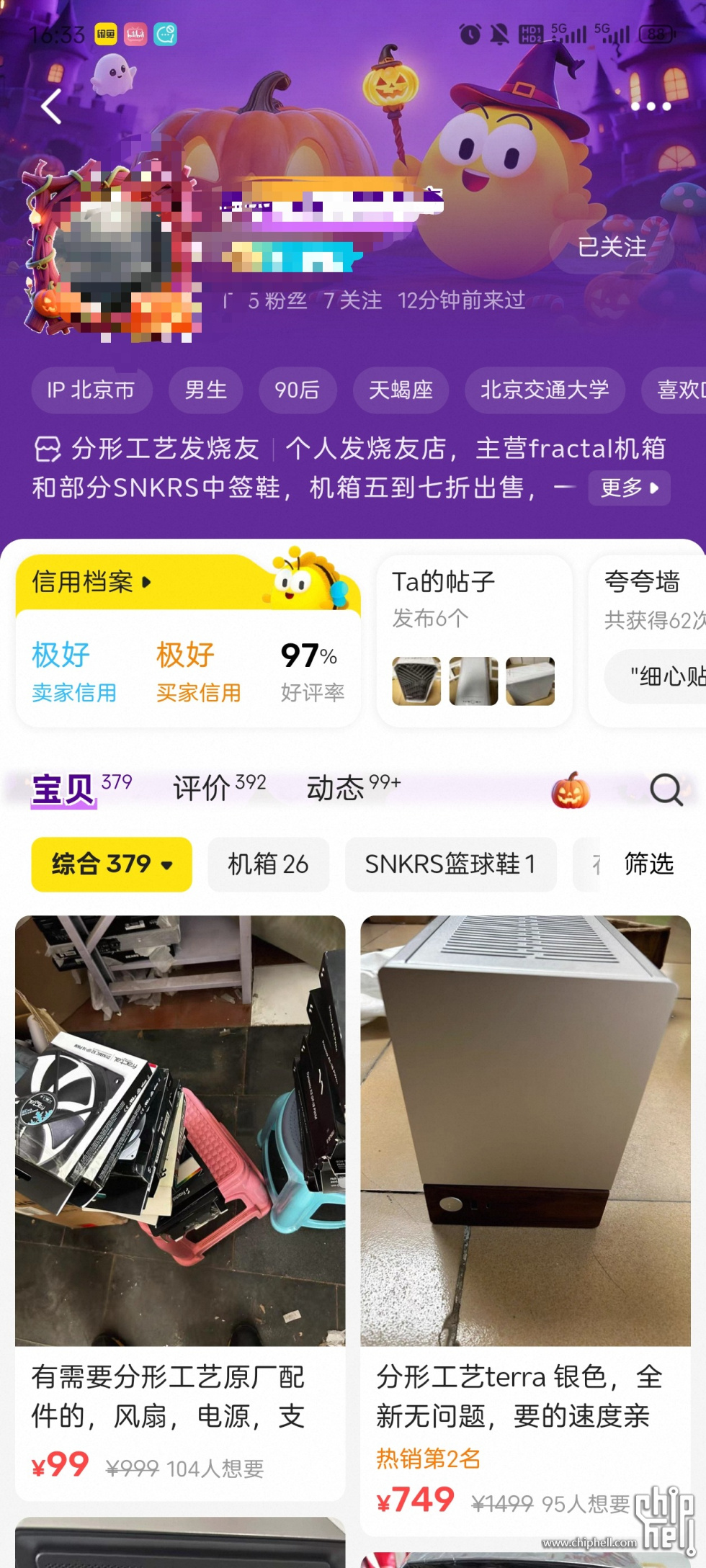
Task: Open the 筛选 filter options
Action: (x=648, y=864)
